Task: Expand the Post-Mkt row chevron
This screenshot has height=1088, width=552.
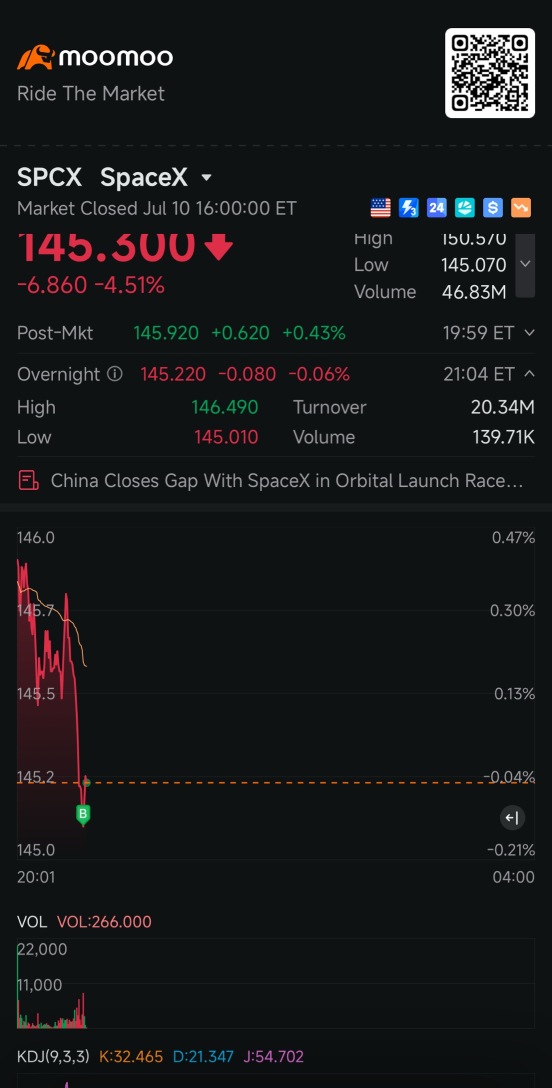Action: [529, 333]
